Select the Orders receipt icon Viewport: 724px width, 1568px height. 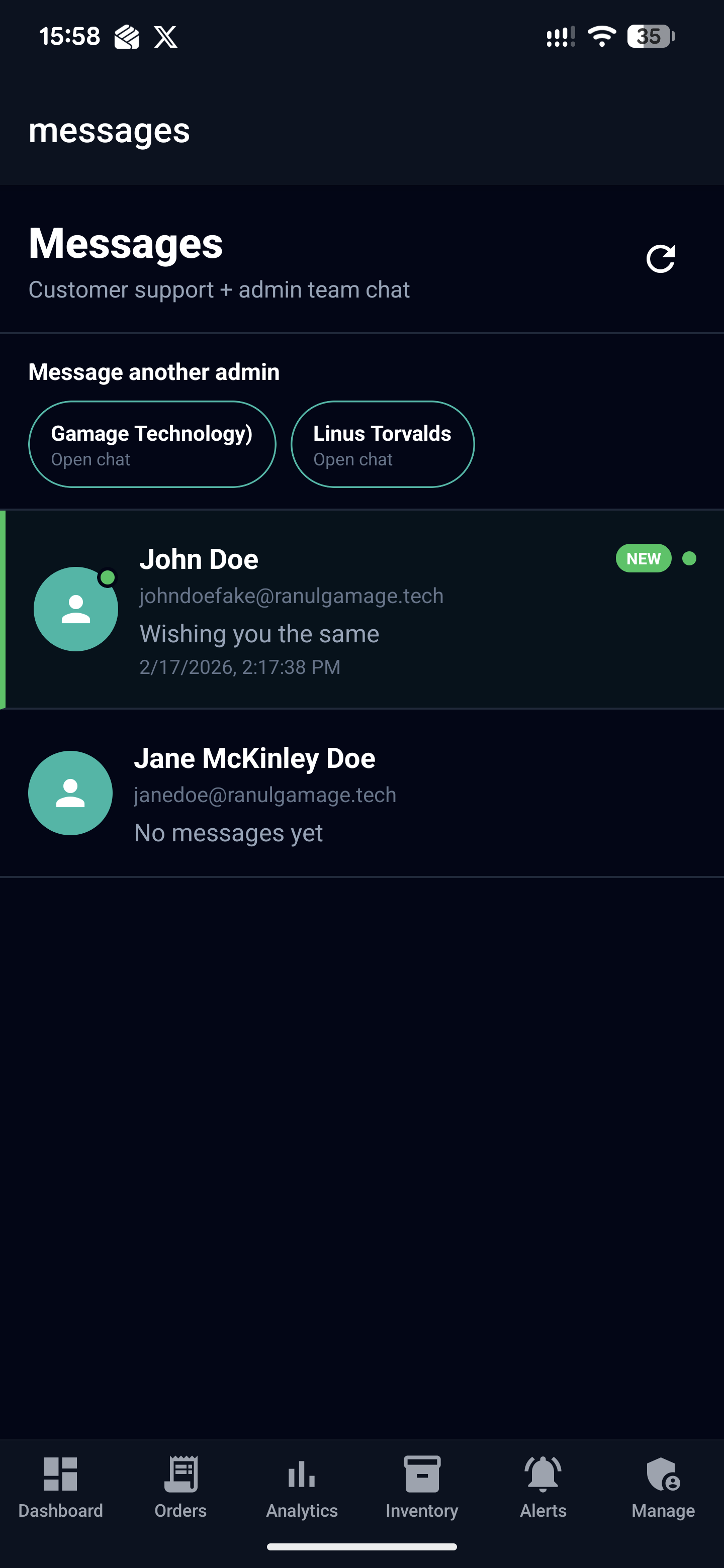181,1476
